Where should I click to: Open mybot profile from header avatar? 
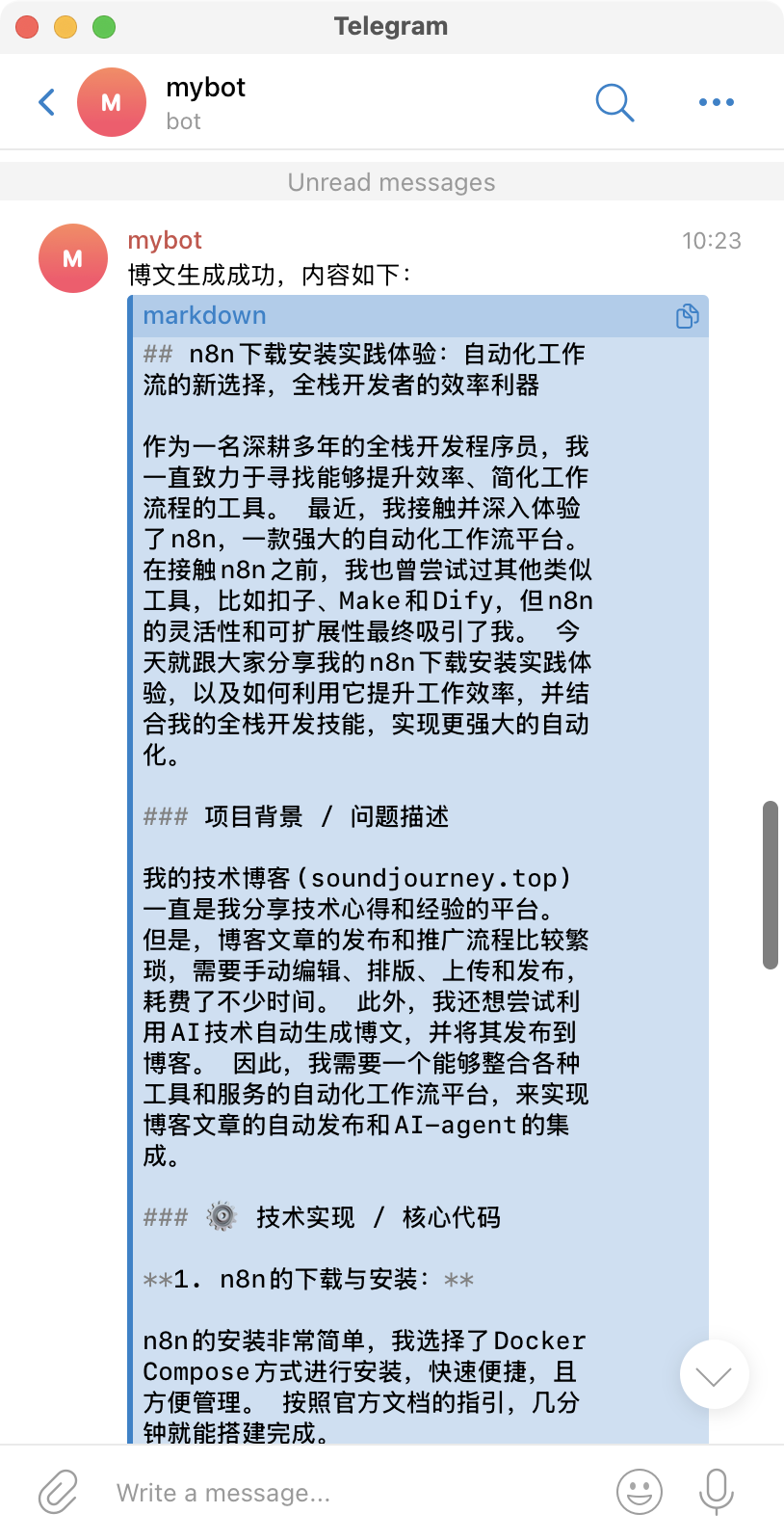tap(112, 102)
